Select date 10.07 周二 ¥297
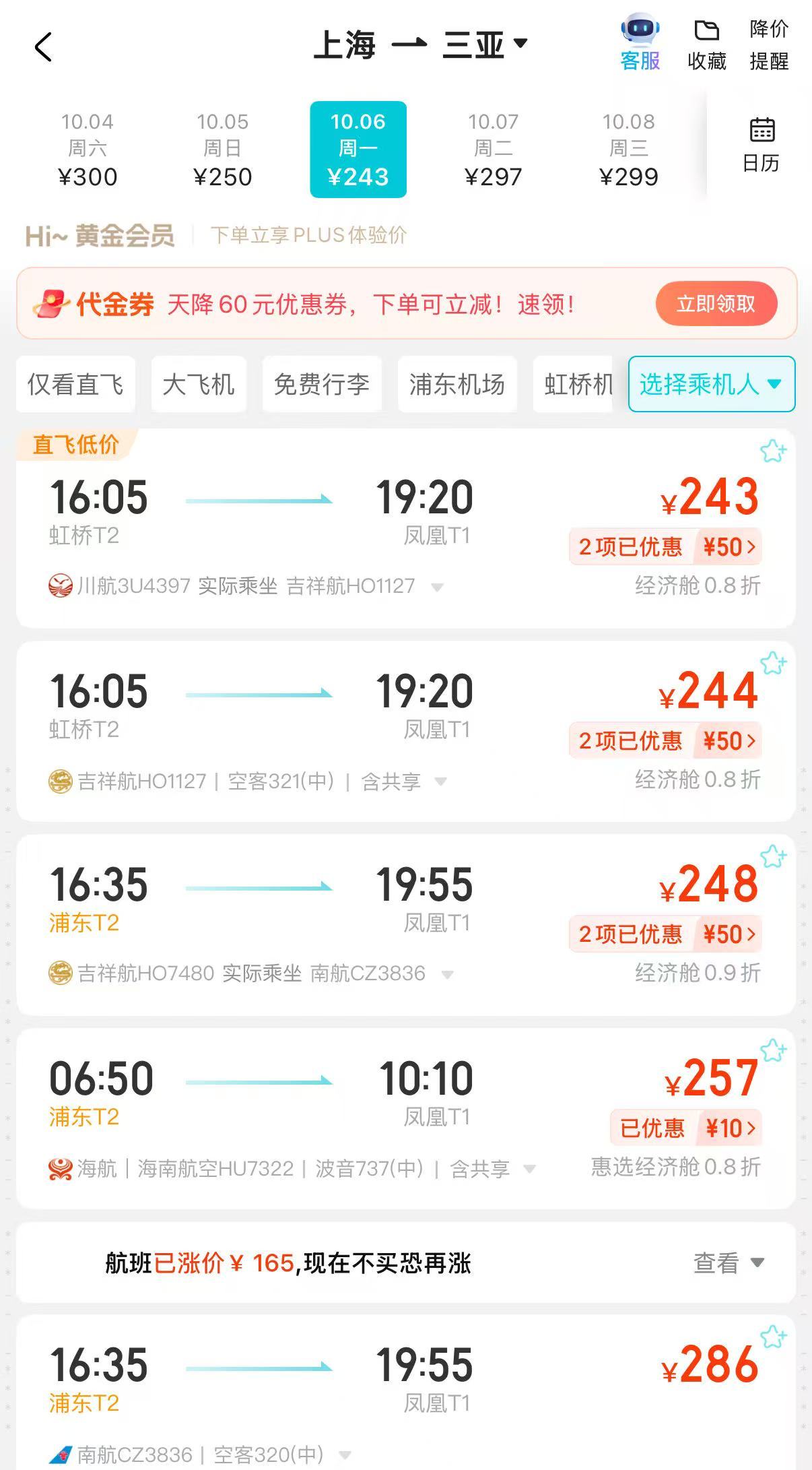The height and width of the screenshot is (1470, 812). pyautogui.click(x=493, y=150)
